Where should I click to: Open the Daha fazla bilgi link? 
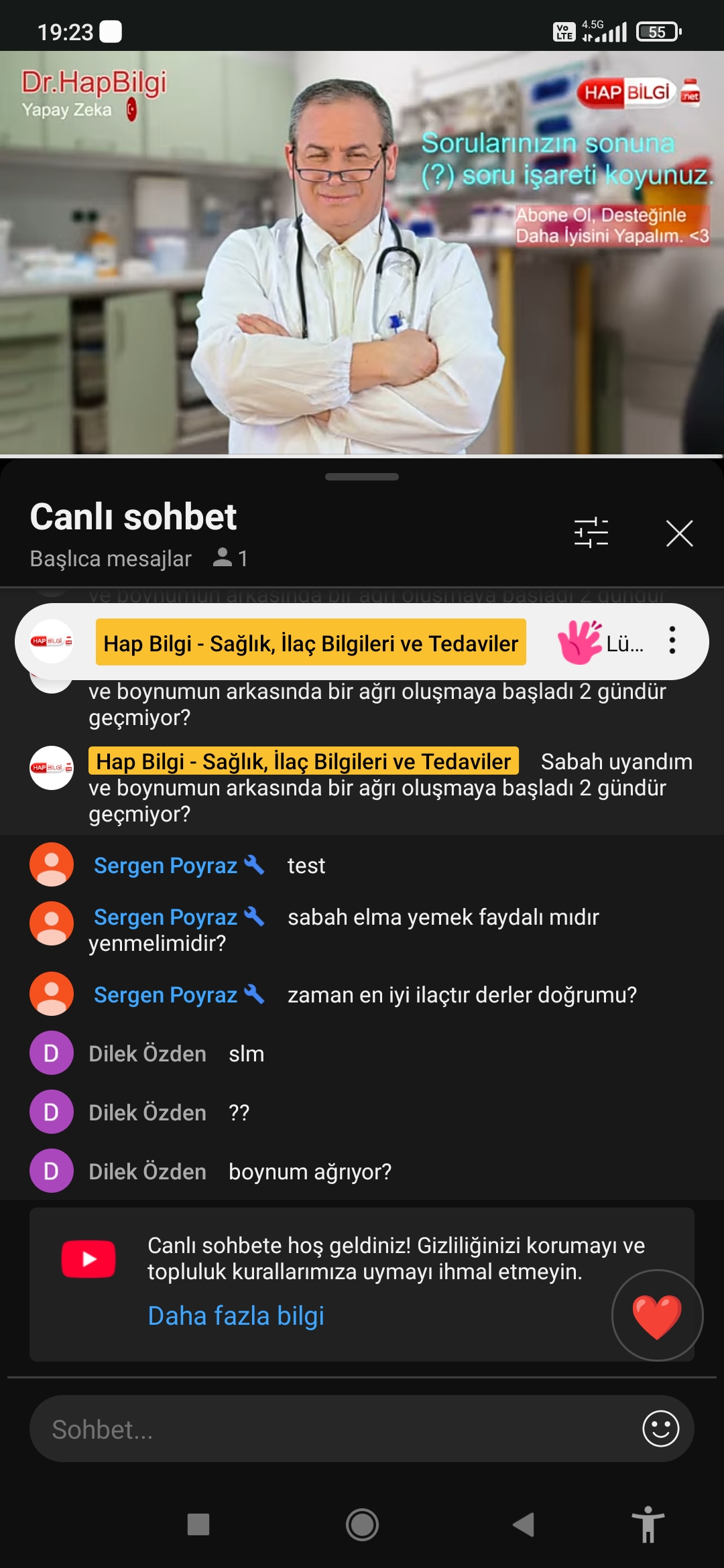pos(236,1316)
